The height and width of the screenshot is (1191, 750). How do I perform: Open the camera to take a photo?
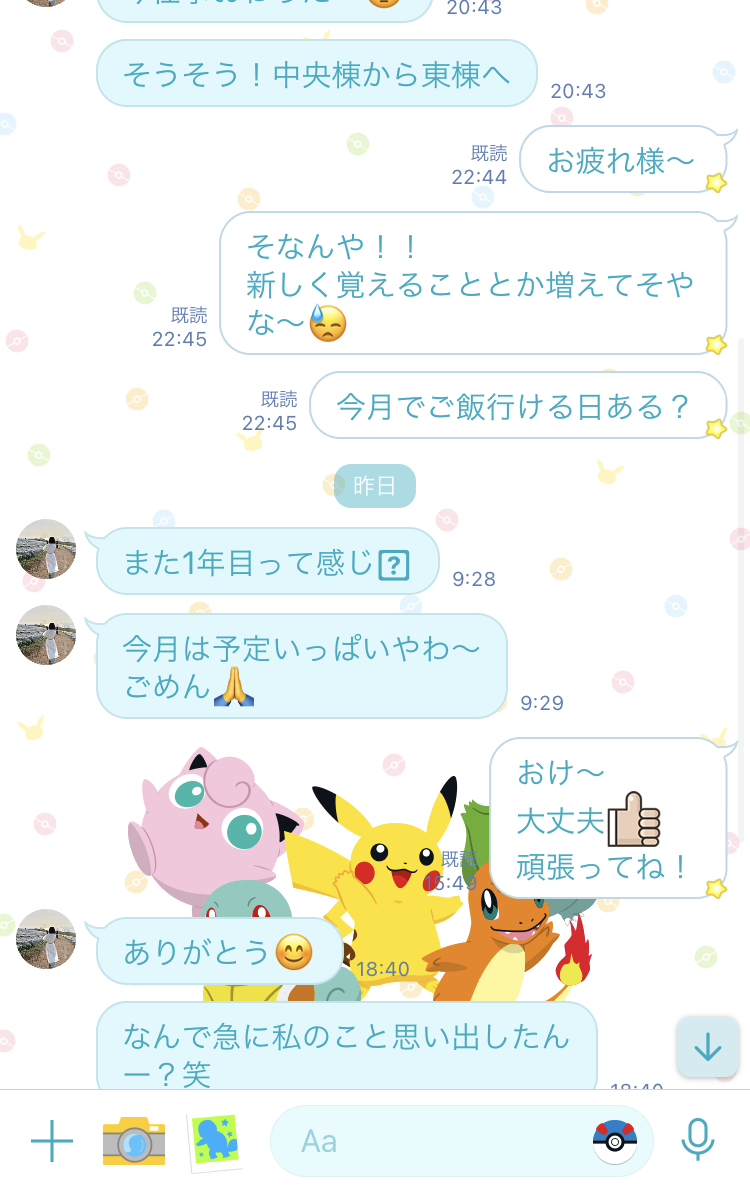[x=134, y=1141]
